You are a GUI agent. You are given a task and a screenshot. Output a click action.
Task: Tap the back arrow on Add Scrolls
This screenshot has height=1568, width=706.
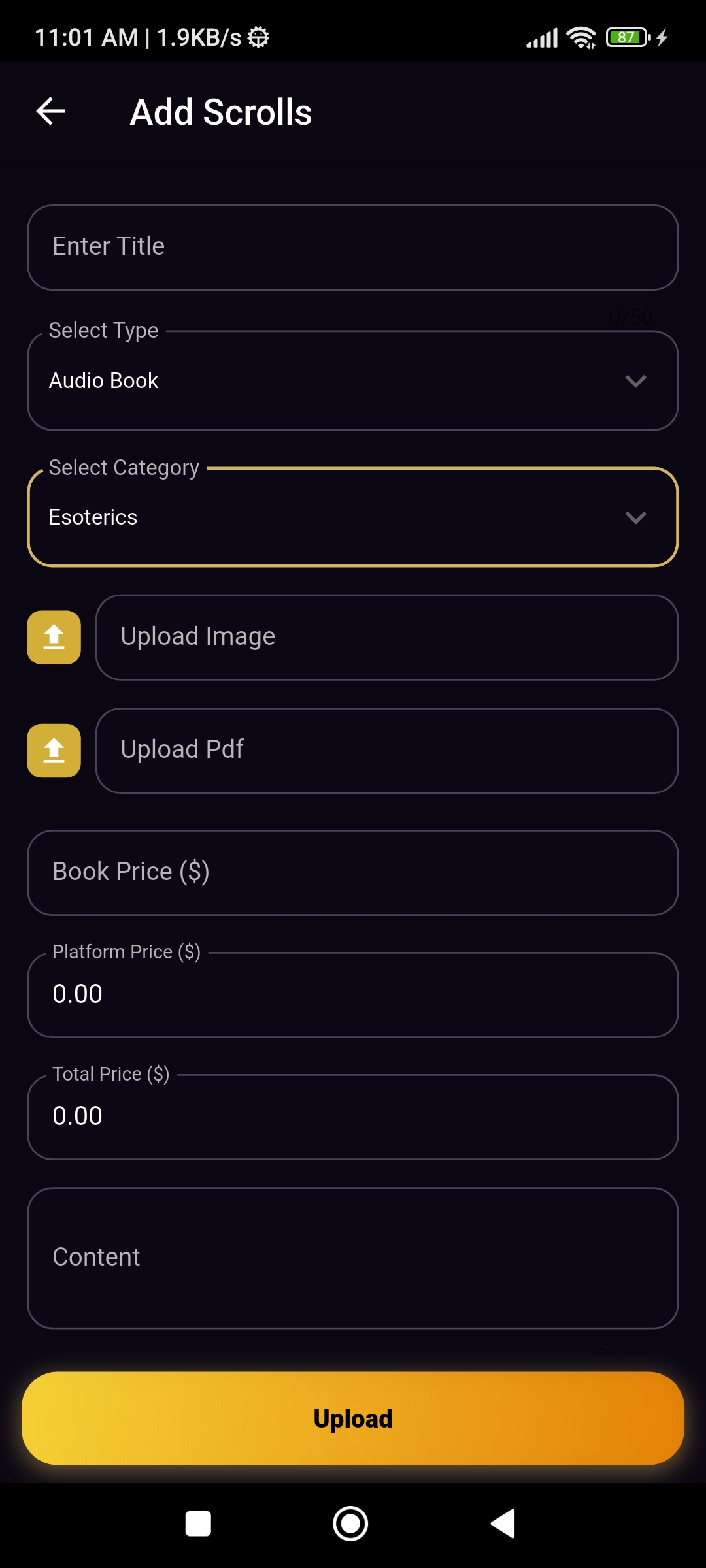click(50, 110)
